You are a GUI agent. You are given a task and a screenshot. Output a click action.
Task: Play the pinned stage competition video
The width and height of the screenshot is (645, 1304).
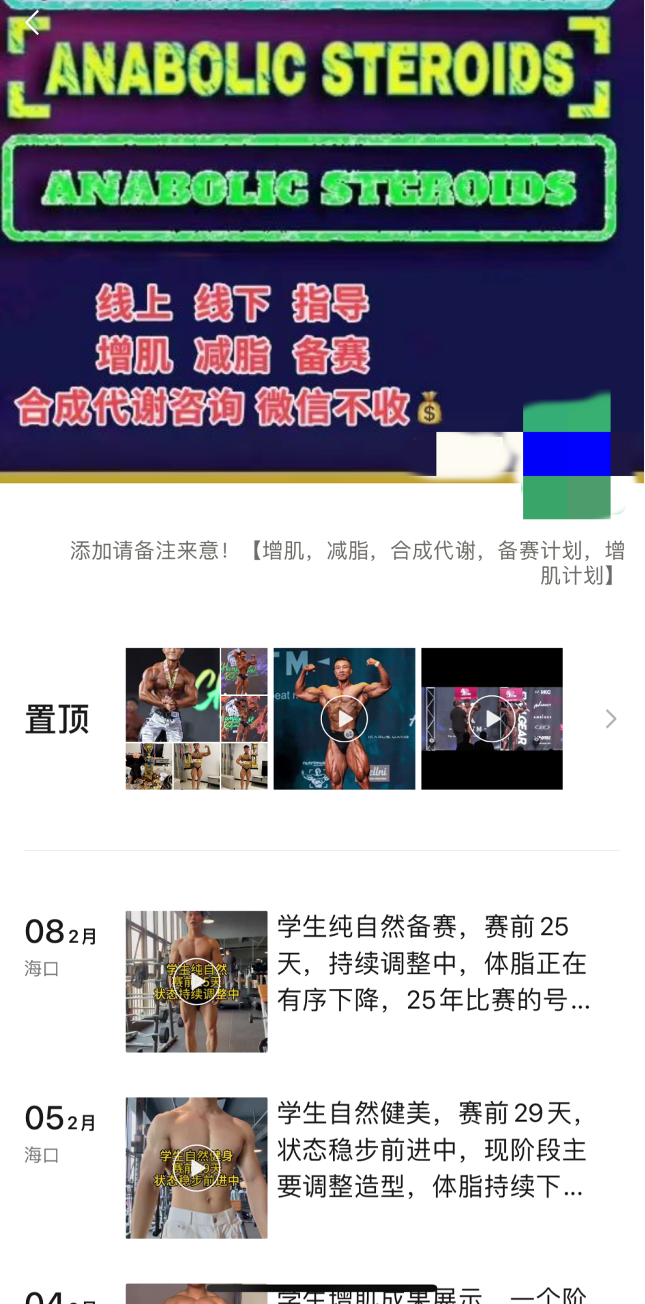coord(492,718)
